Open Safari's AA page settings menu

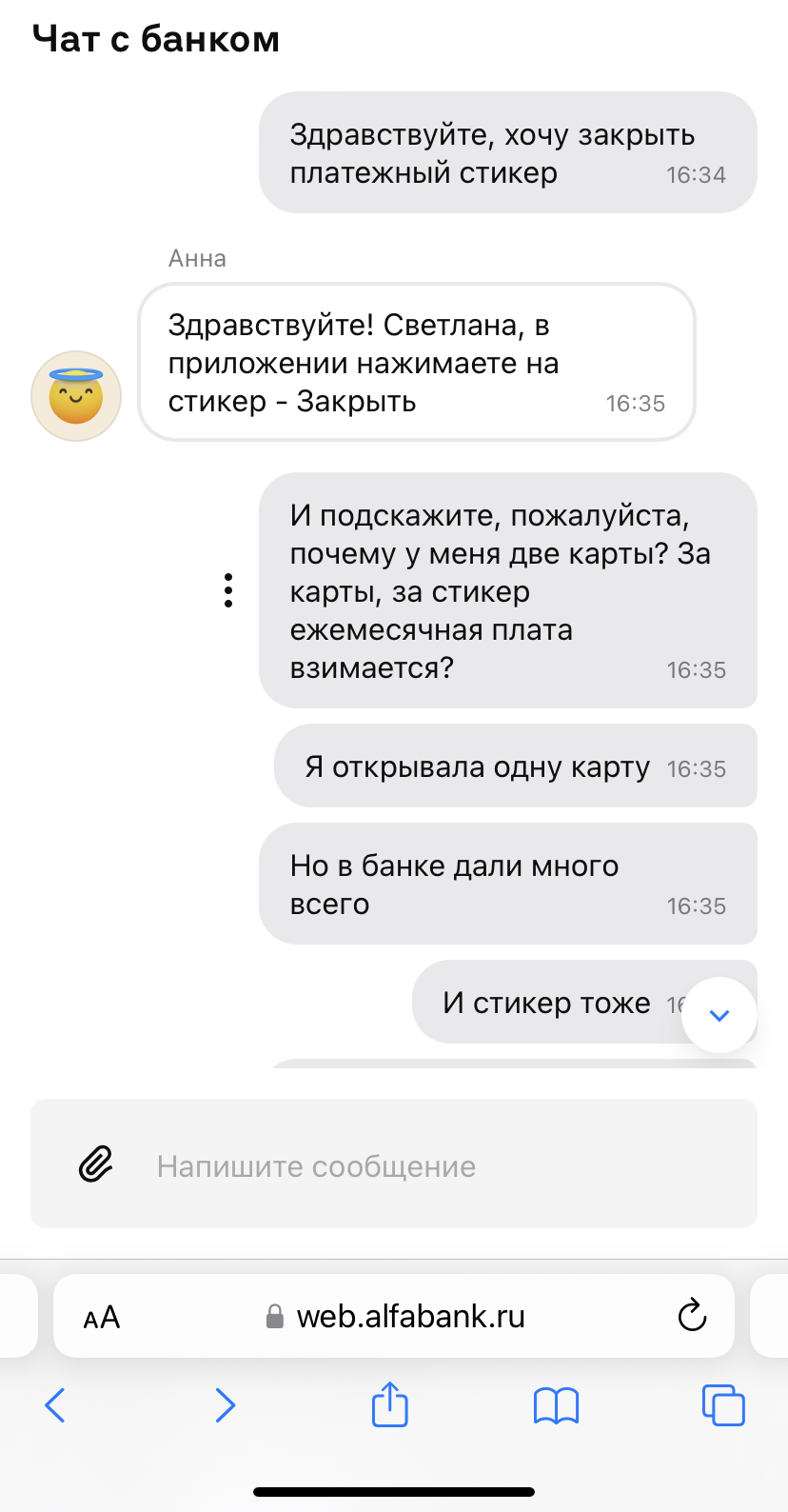[x=102, y=1318]
